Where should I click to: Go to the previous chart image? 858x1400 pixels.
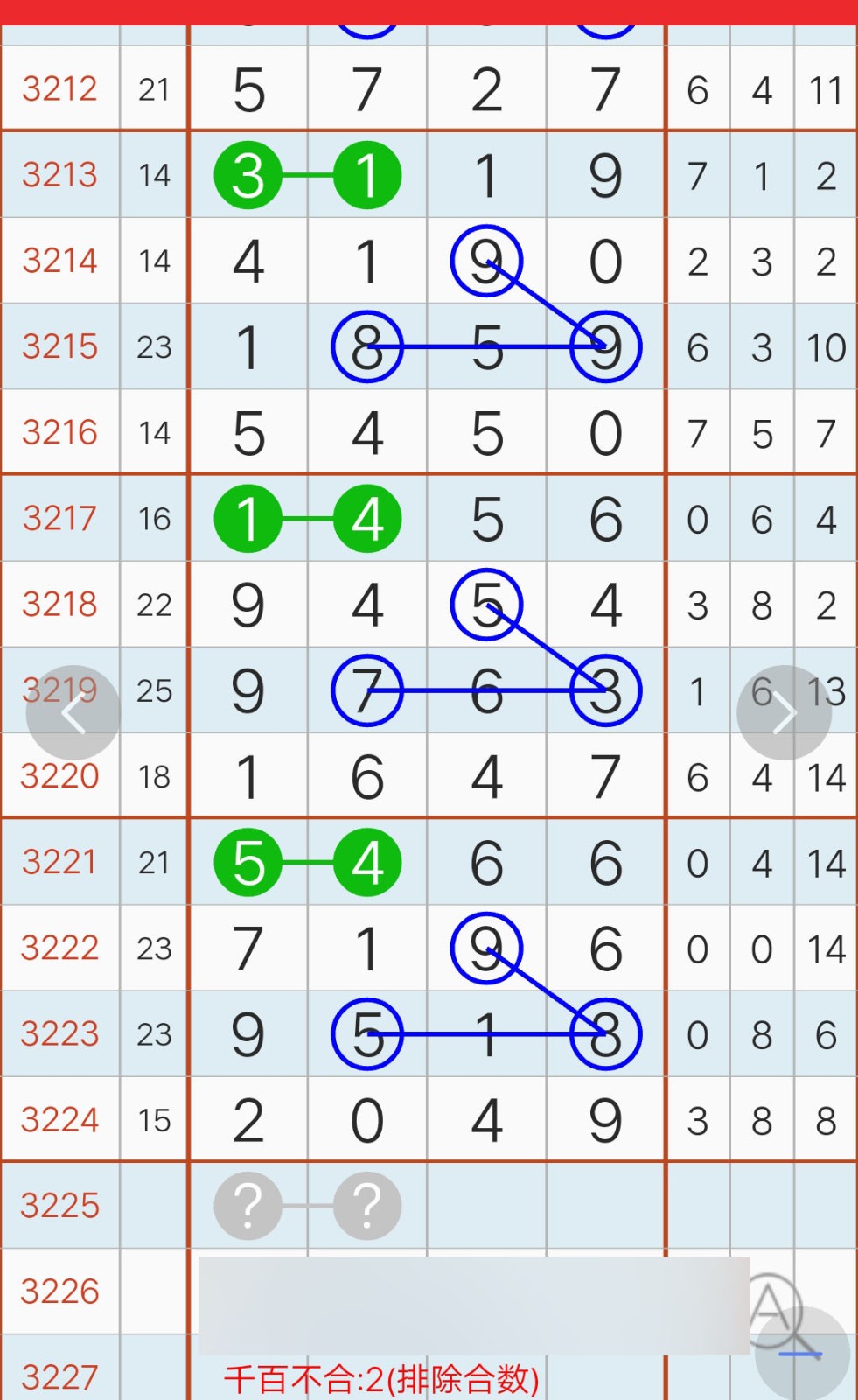click(x=73, y=712)
